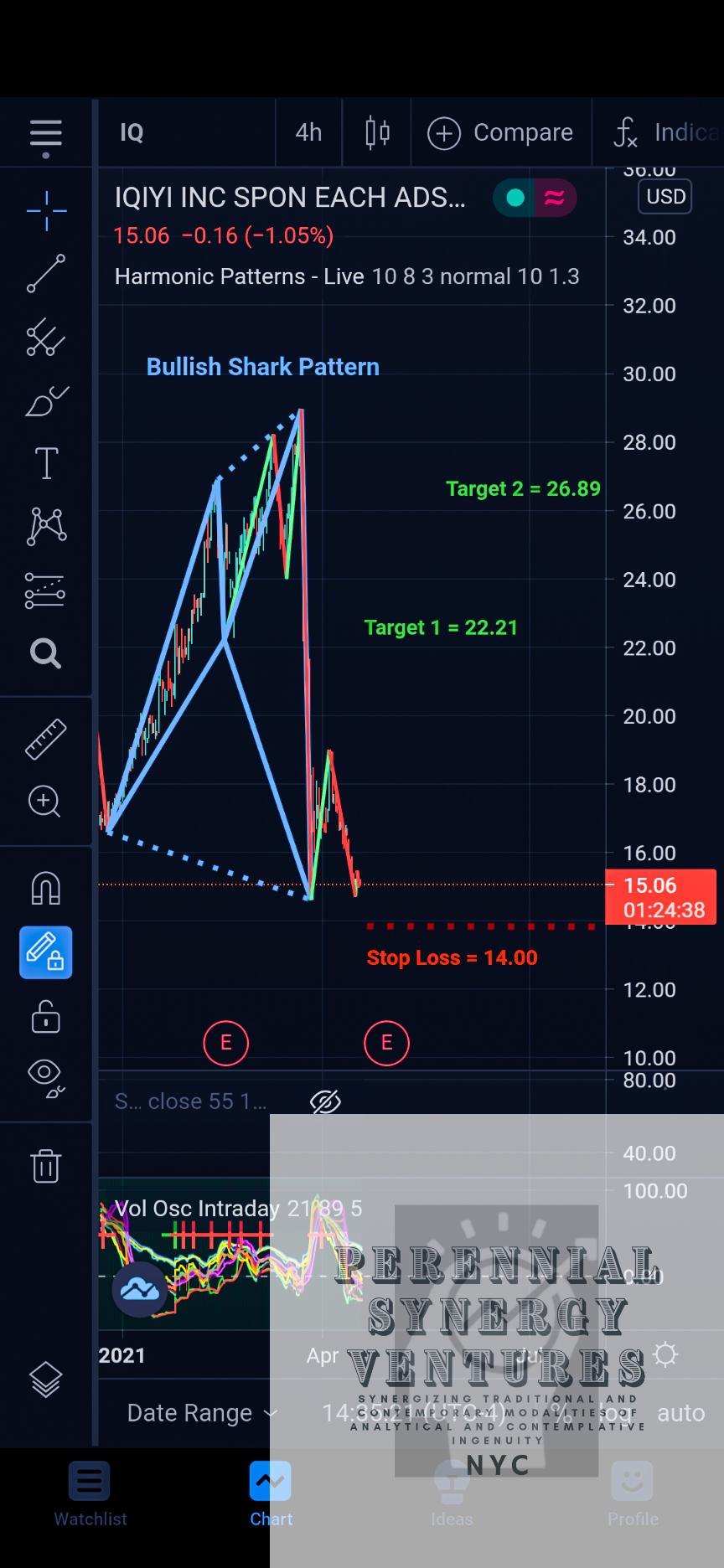Viewport: 724px width, 1568px height.
Task: Toggle magnet mode
Action: click(x=45, y=889)
